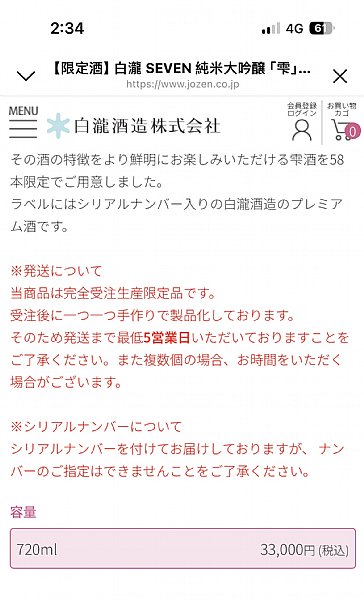Image resolution: width=364 pixels, height=600 pixels.
Task: Close the in-app browser with X
Action: click(x=340, y=76)
